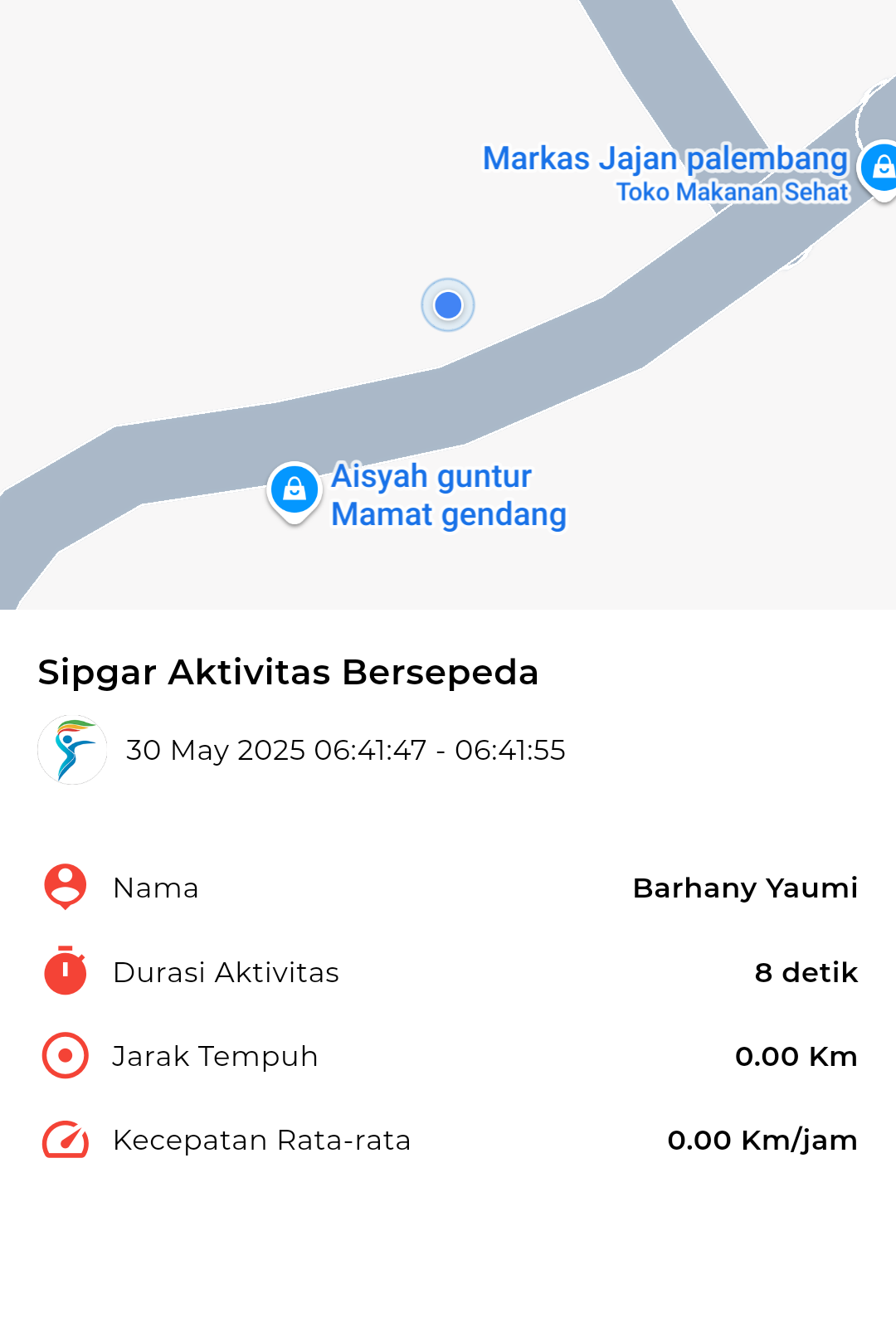This screenshot has width=896, height=1338.
Task: Click the red person icon beside Nama
Action: click(64, 888)
